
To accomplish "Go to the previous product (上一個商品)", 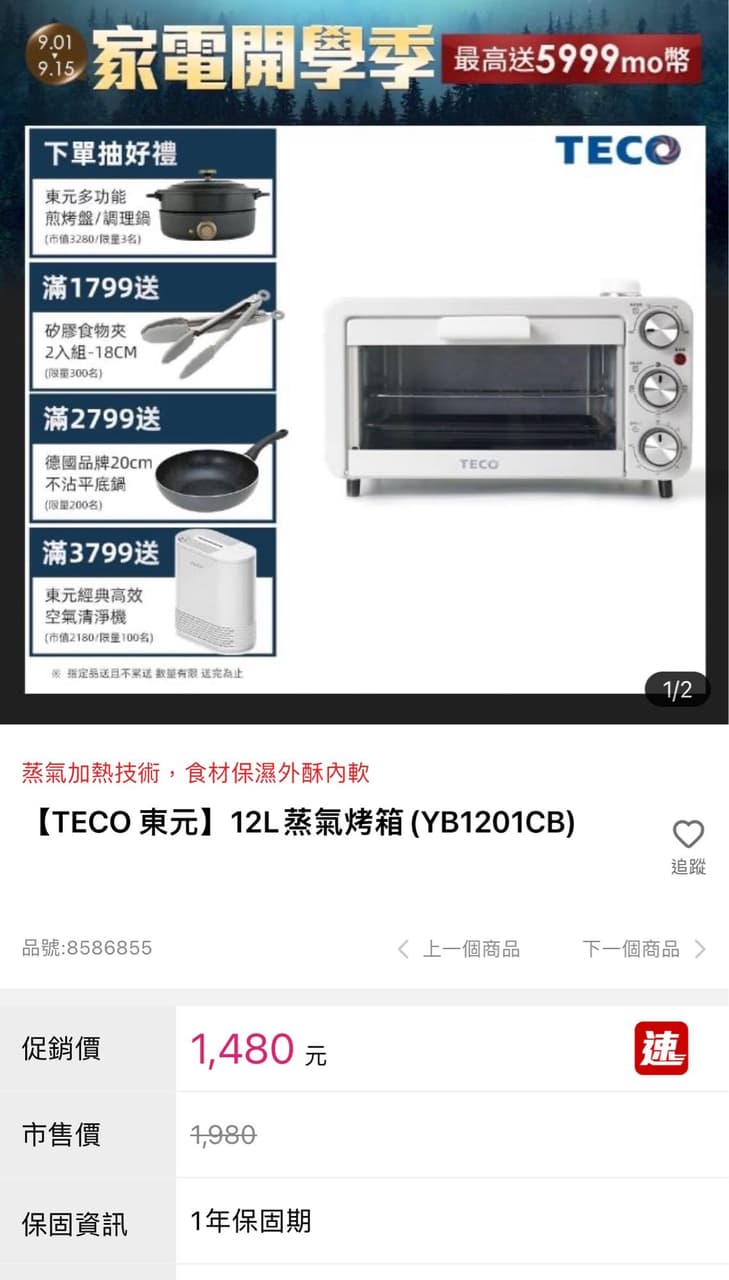I will [459, 949].
